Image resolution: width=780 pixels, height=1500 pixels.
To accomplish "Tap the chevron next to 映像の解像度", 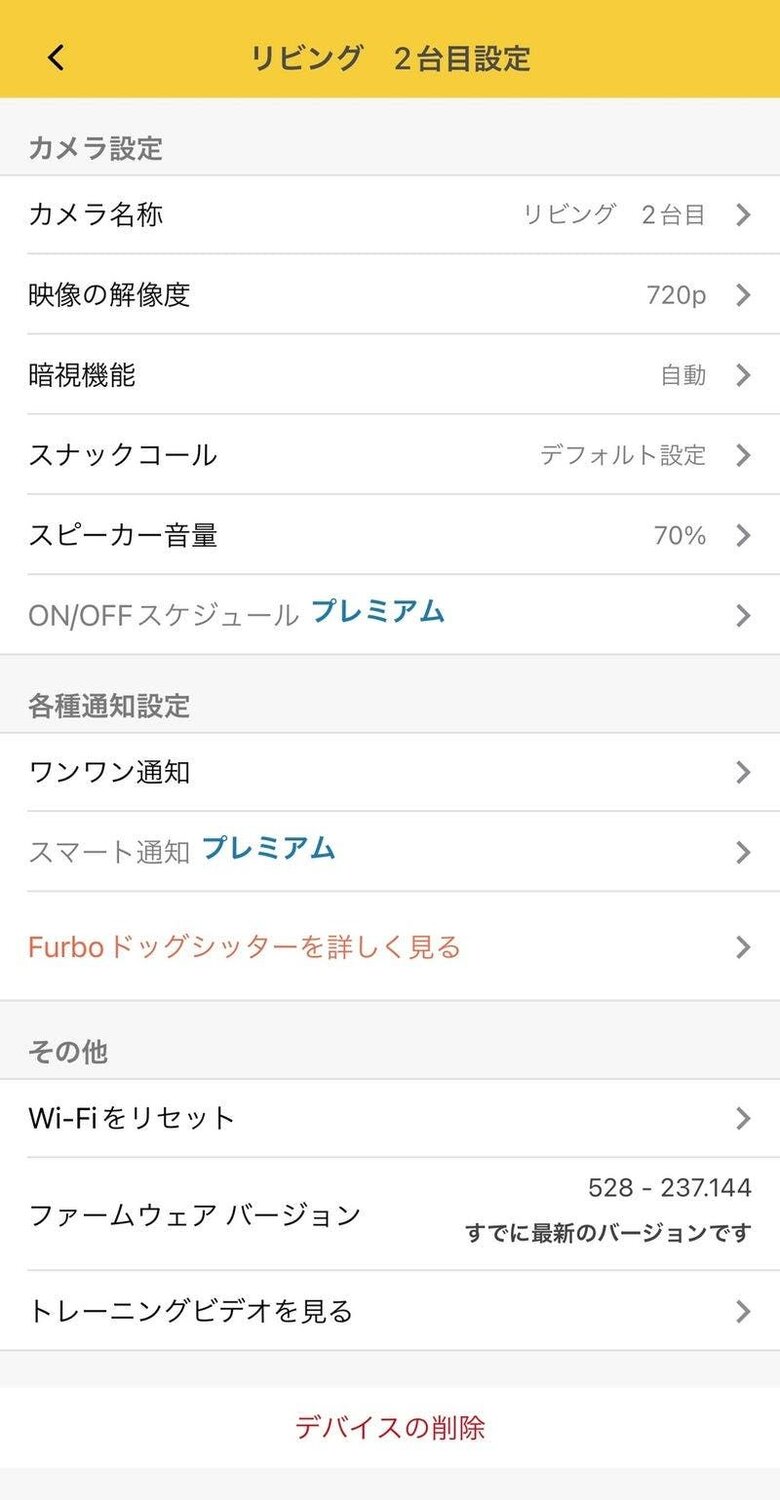I will pos(742,295).
